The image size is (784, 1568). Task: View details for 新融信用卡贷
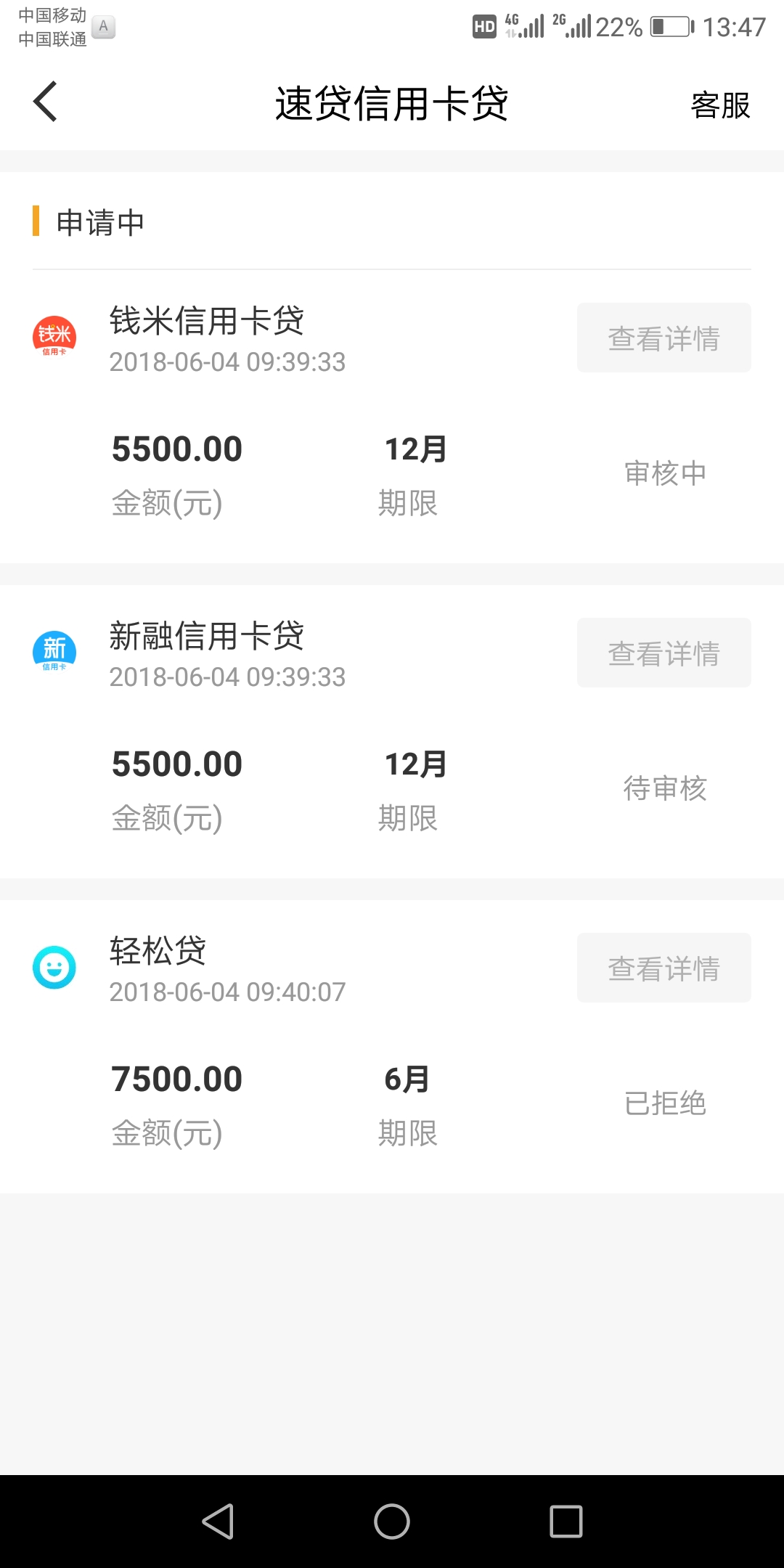click(x=663, y=653)
